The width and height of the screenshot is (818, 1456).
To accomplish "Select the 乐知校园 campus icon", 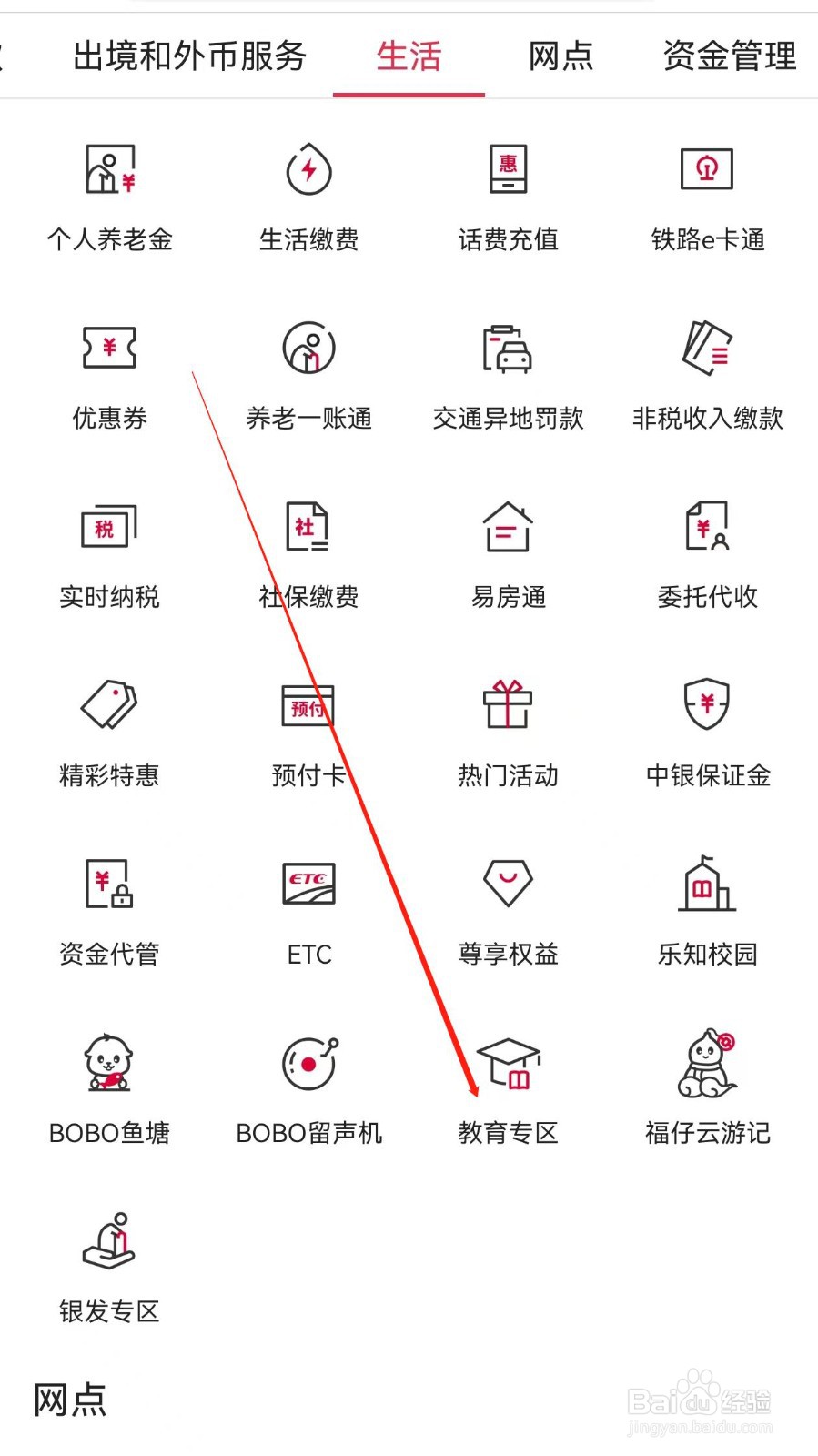I will coord(707,910).
